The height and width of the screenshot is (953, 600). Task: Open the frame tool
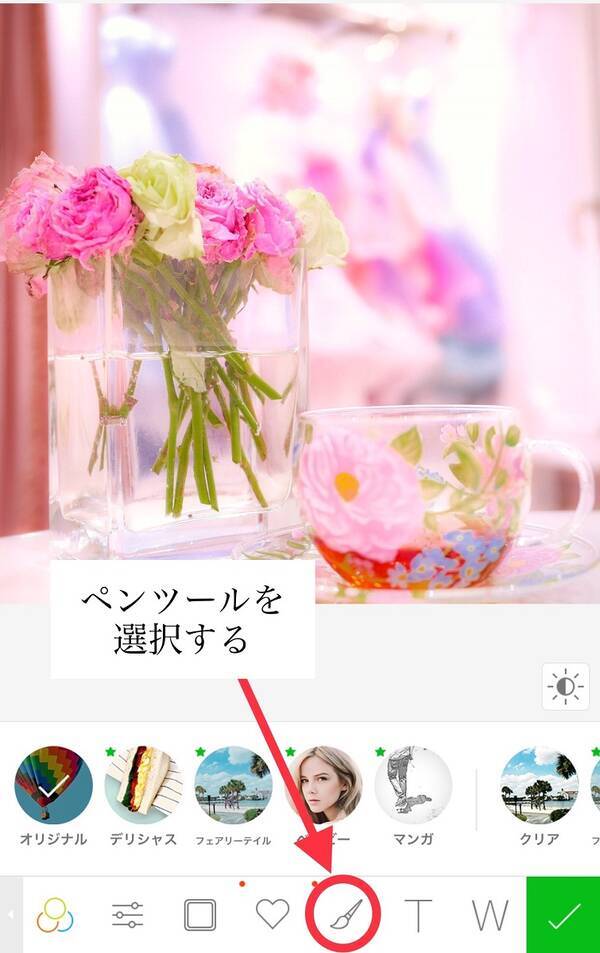click(x=200, y=915)
